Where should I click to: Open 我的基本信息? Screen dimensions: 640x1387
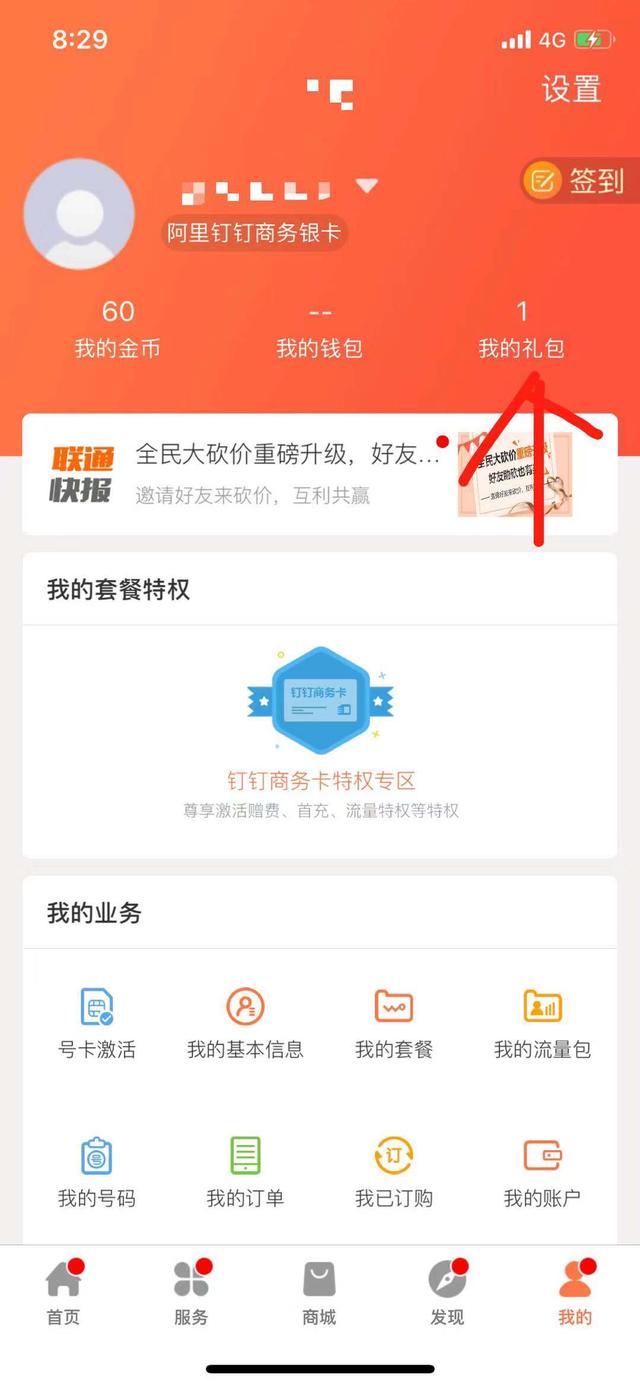click(246, 1023)
